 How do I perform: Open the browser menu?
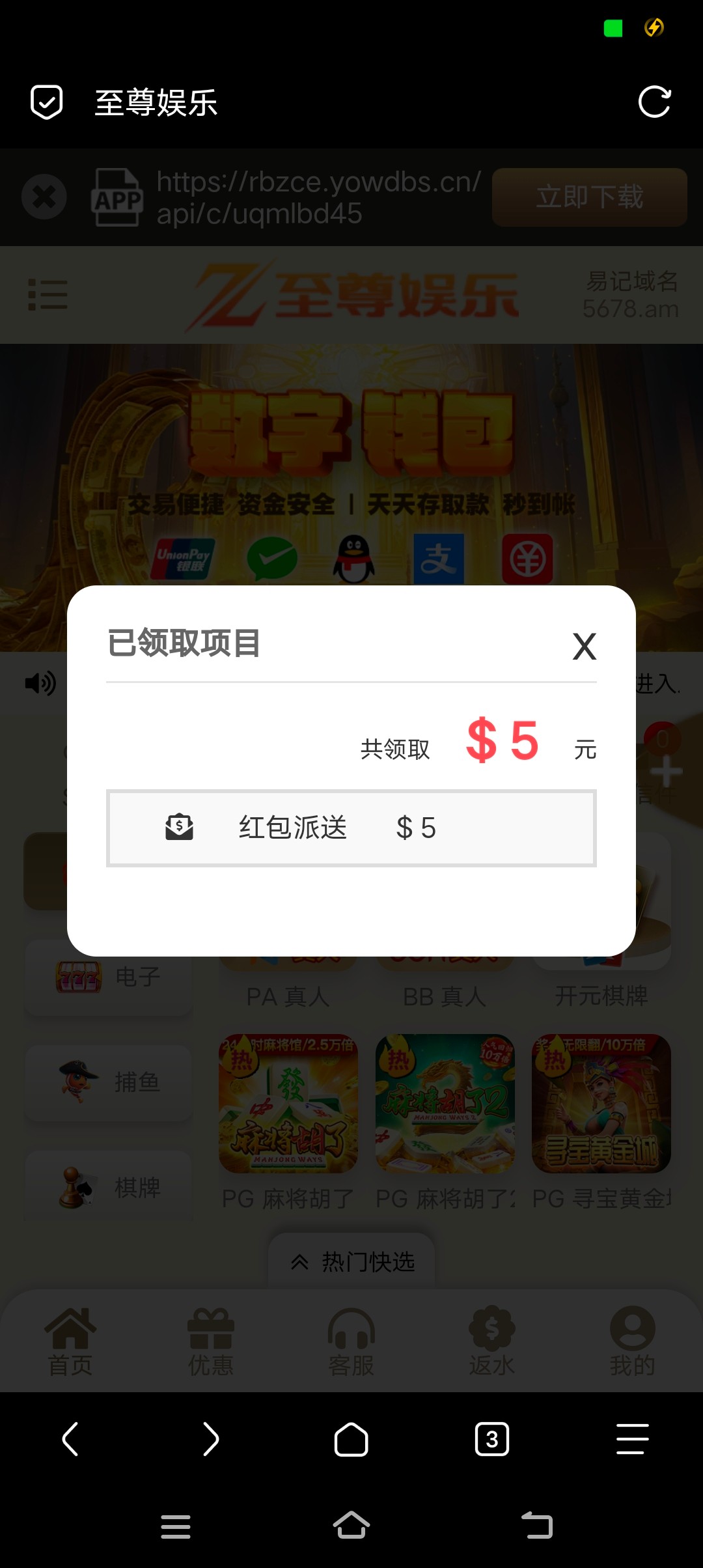pyautogui.click(x=632, y=1438)
